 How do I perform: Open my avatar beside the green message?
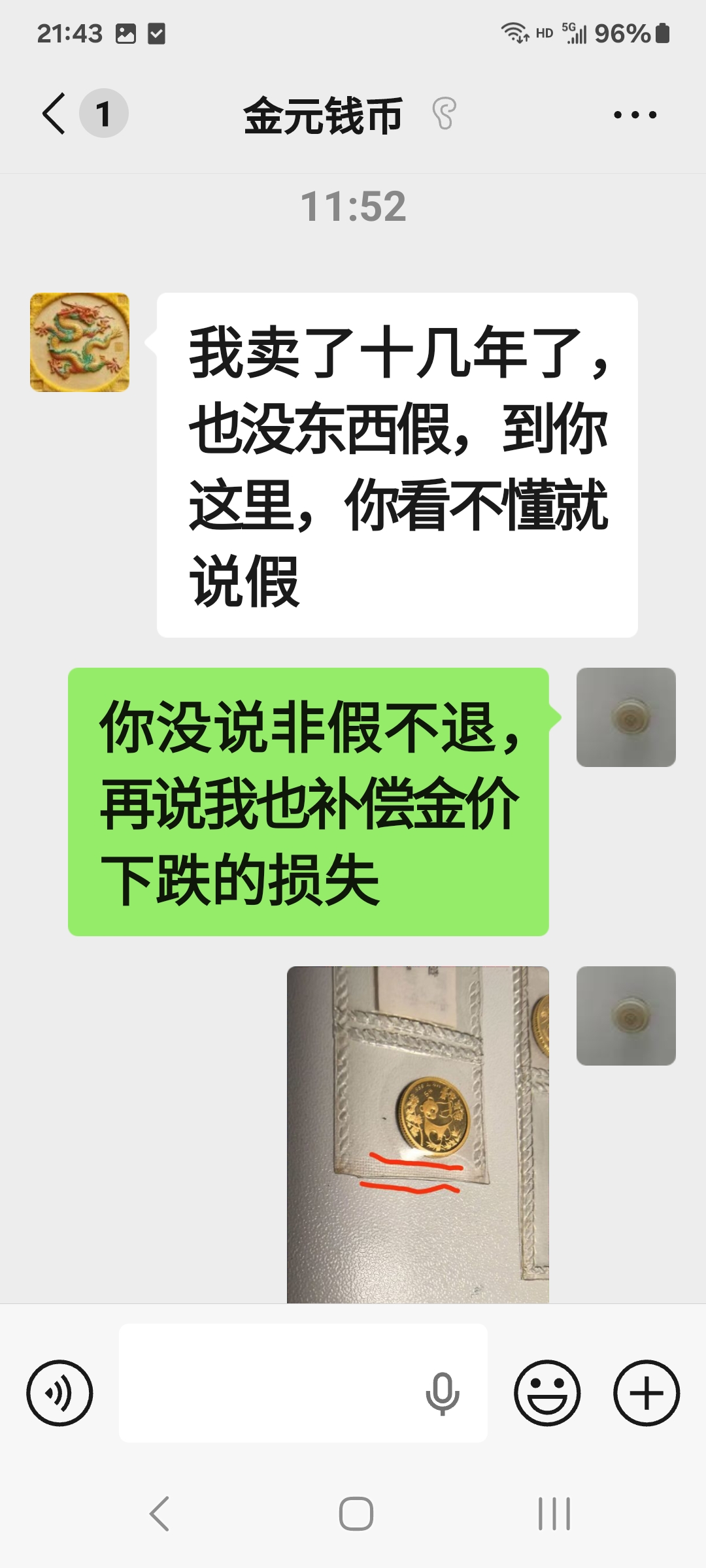point(626,717)
